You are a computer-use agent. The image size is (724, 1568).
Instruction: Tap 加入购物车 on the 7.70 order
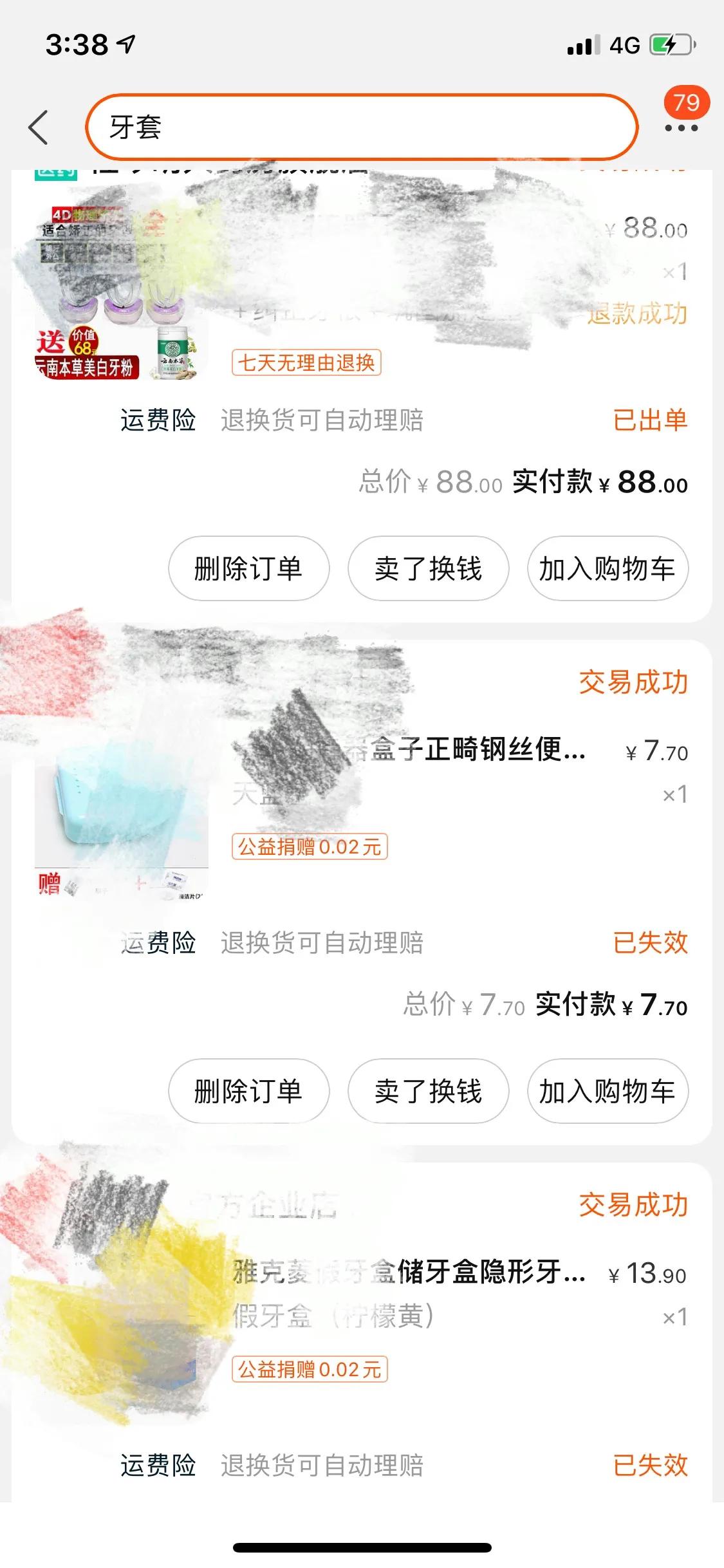point(606,1092)
